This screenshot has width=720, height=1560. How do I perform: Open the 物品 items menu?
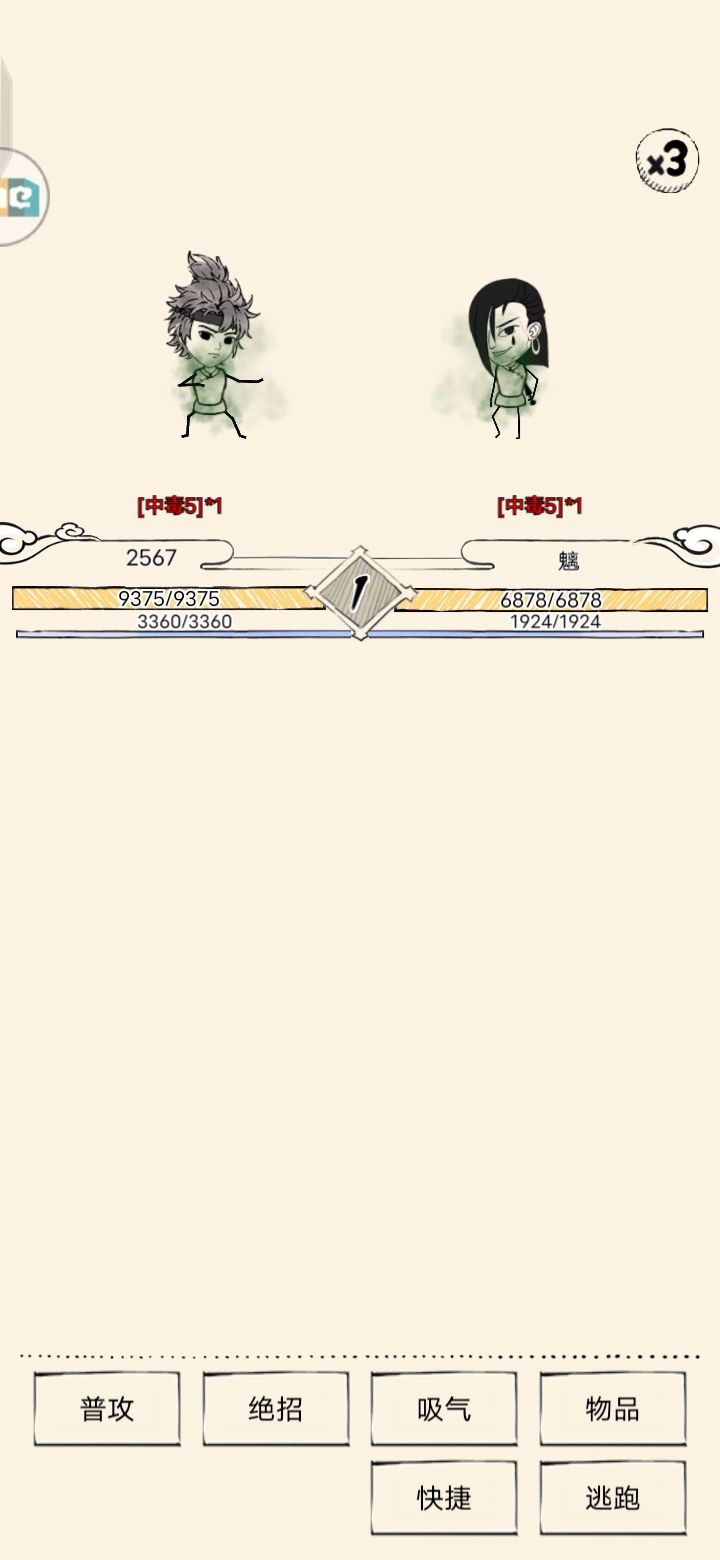coord(613,1408)
